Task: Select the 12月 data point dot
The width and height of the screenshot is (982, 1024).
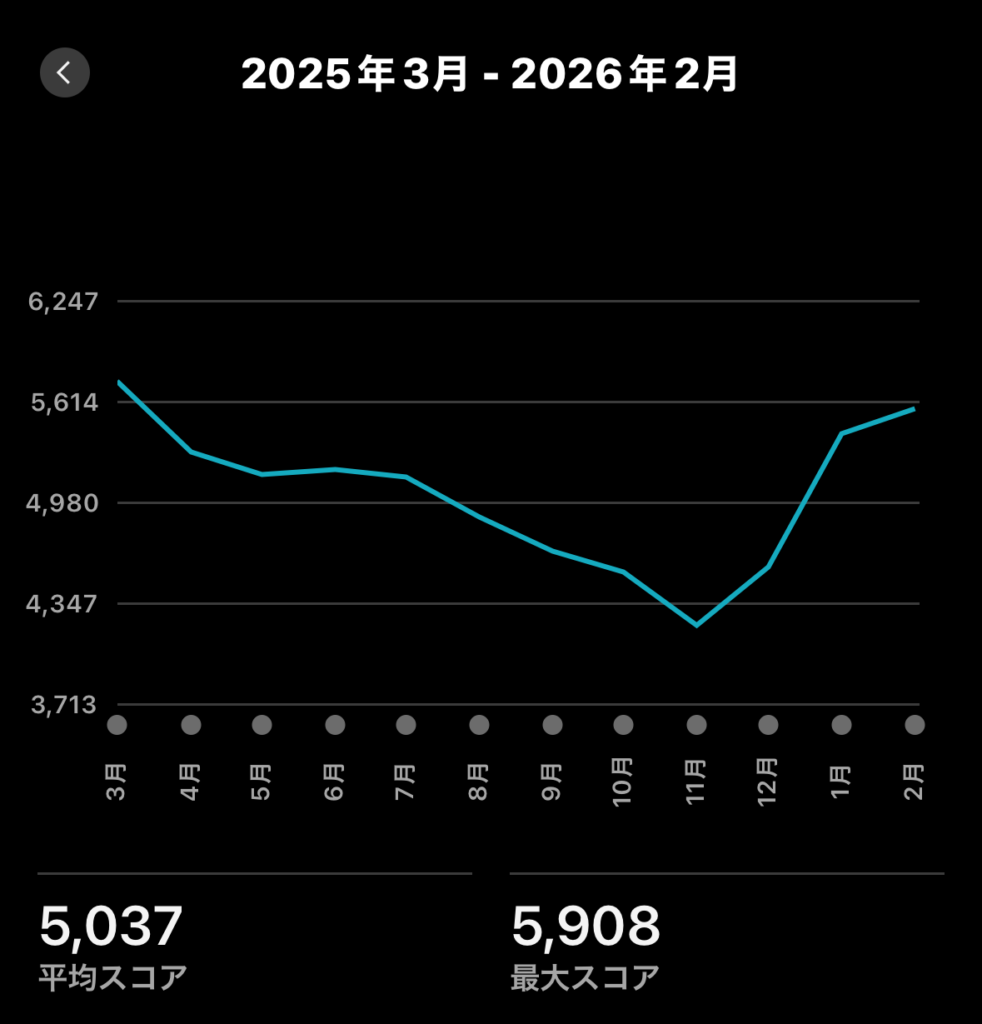Action: 768,725
